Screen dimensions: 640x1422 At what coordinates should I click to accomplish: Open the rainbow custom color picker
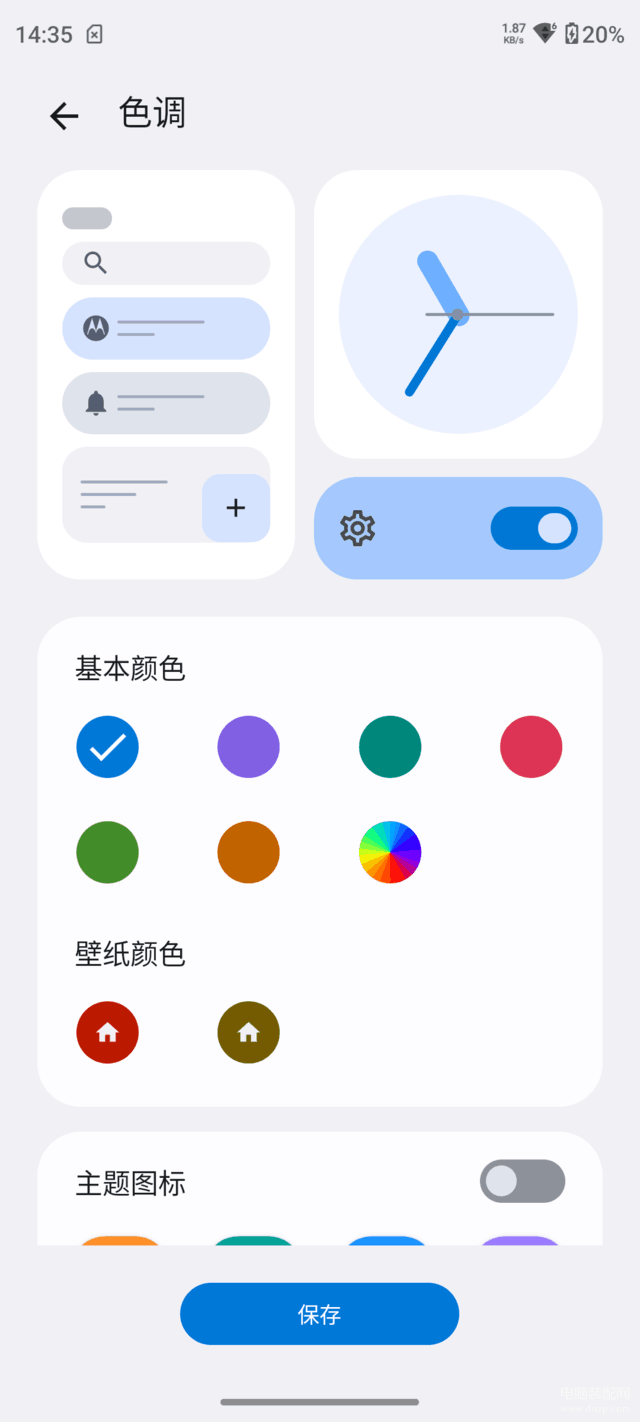click(390, 852)
